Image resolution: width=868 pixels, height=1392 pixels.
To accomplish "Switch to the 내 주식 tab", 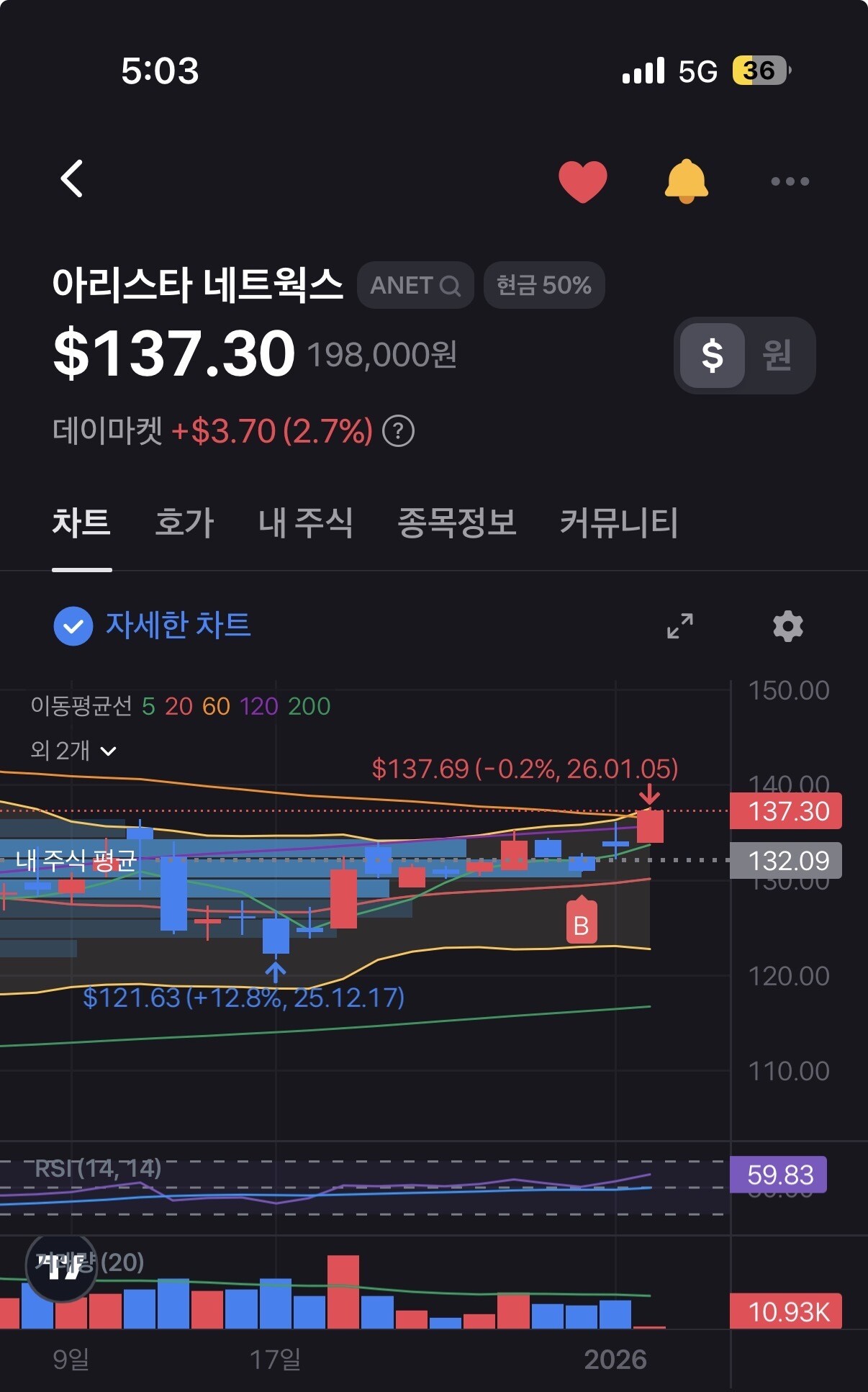I will click(306, 523).
